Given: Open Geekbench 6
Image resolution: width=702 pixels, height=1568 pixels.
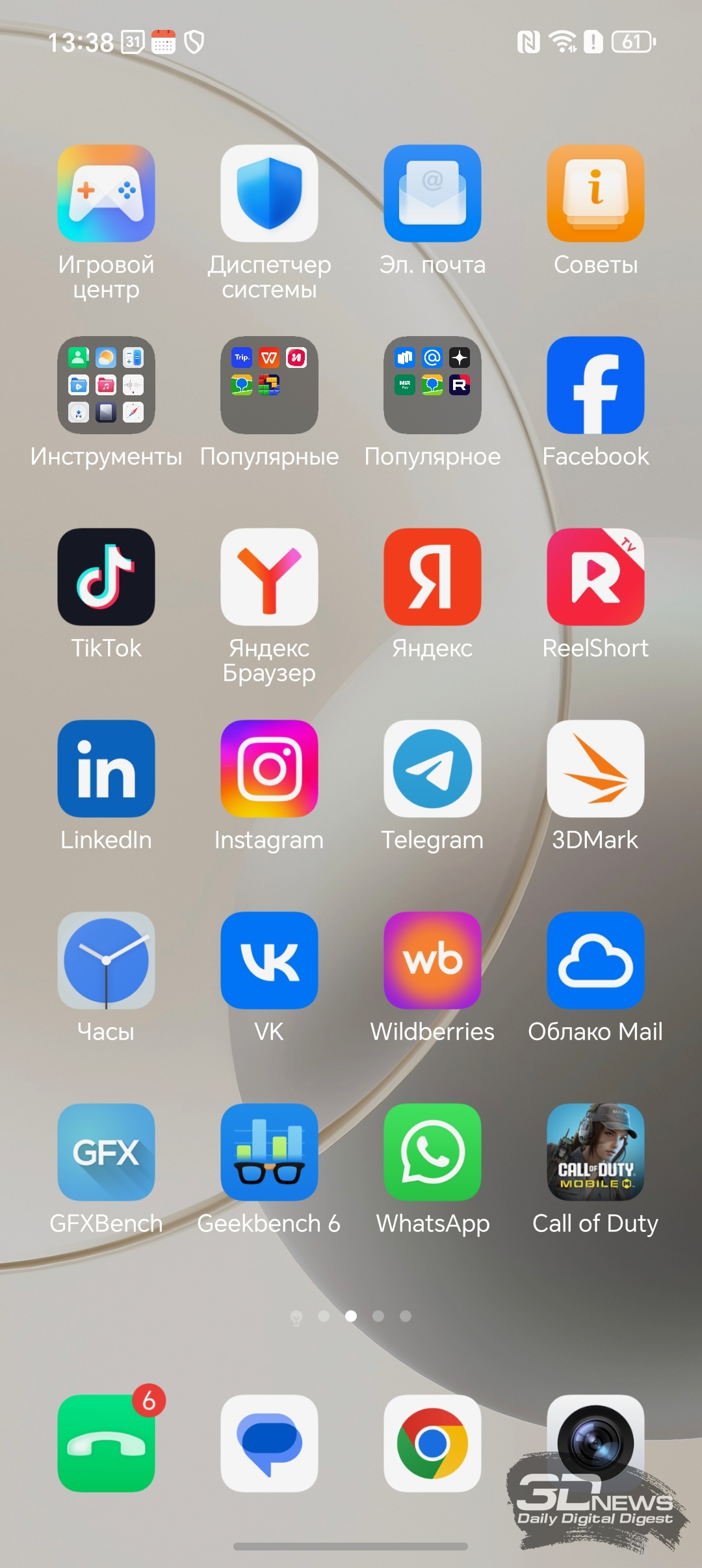Looking at the screenshot, I should [x=269, y=1152].
